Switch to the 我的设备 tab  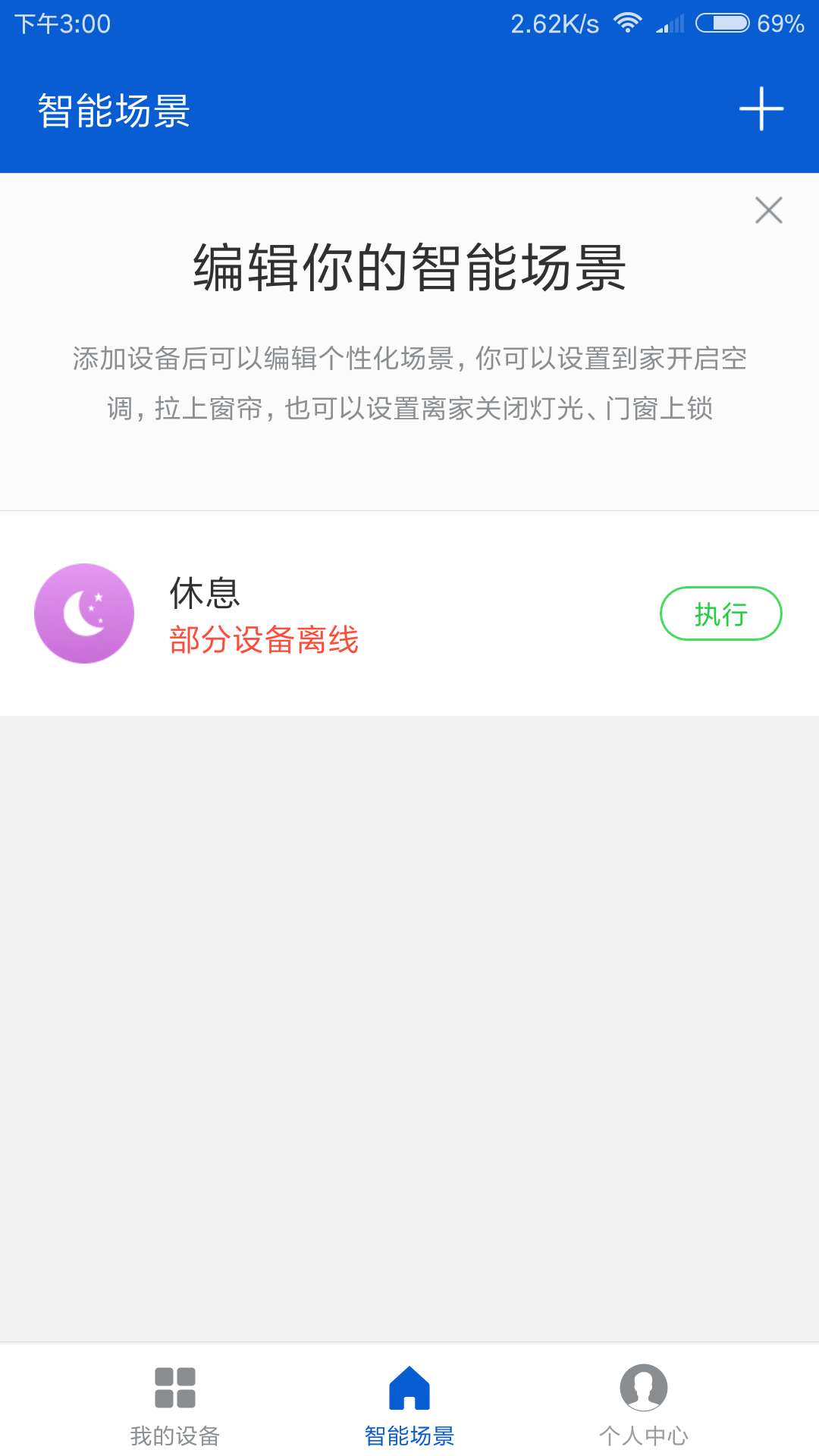click(x=175, y=1405)
